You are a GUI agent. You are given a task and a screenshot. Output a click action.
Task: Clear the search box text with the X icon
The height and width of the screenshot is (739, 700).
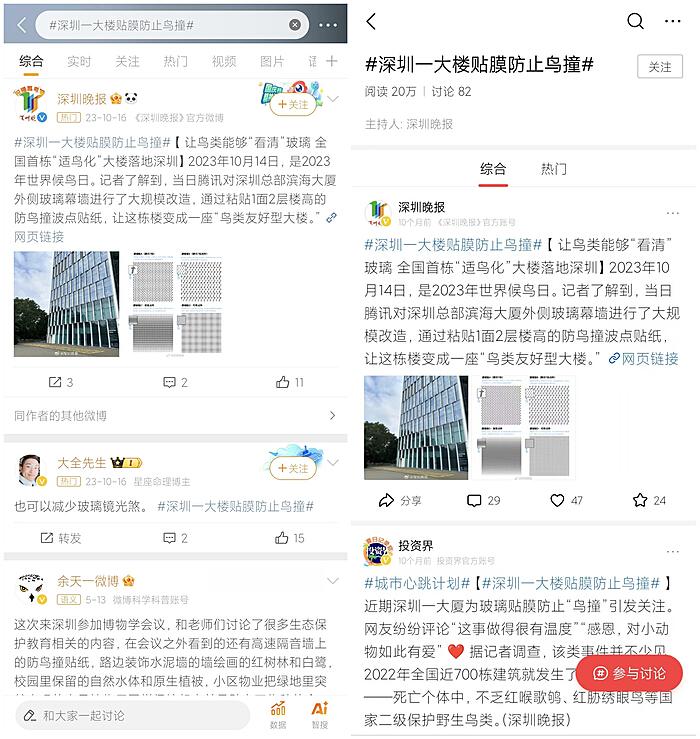[295, 24]
